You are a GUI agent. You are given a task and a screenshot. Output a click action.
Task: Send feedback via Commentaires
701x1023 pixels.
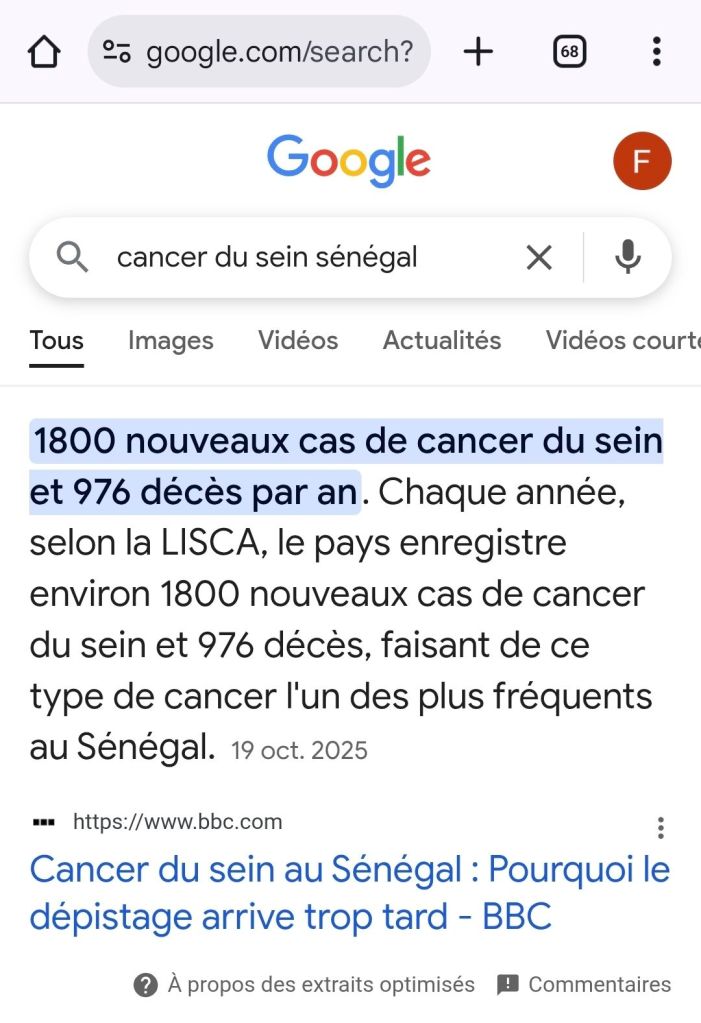[584, 985]
